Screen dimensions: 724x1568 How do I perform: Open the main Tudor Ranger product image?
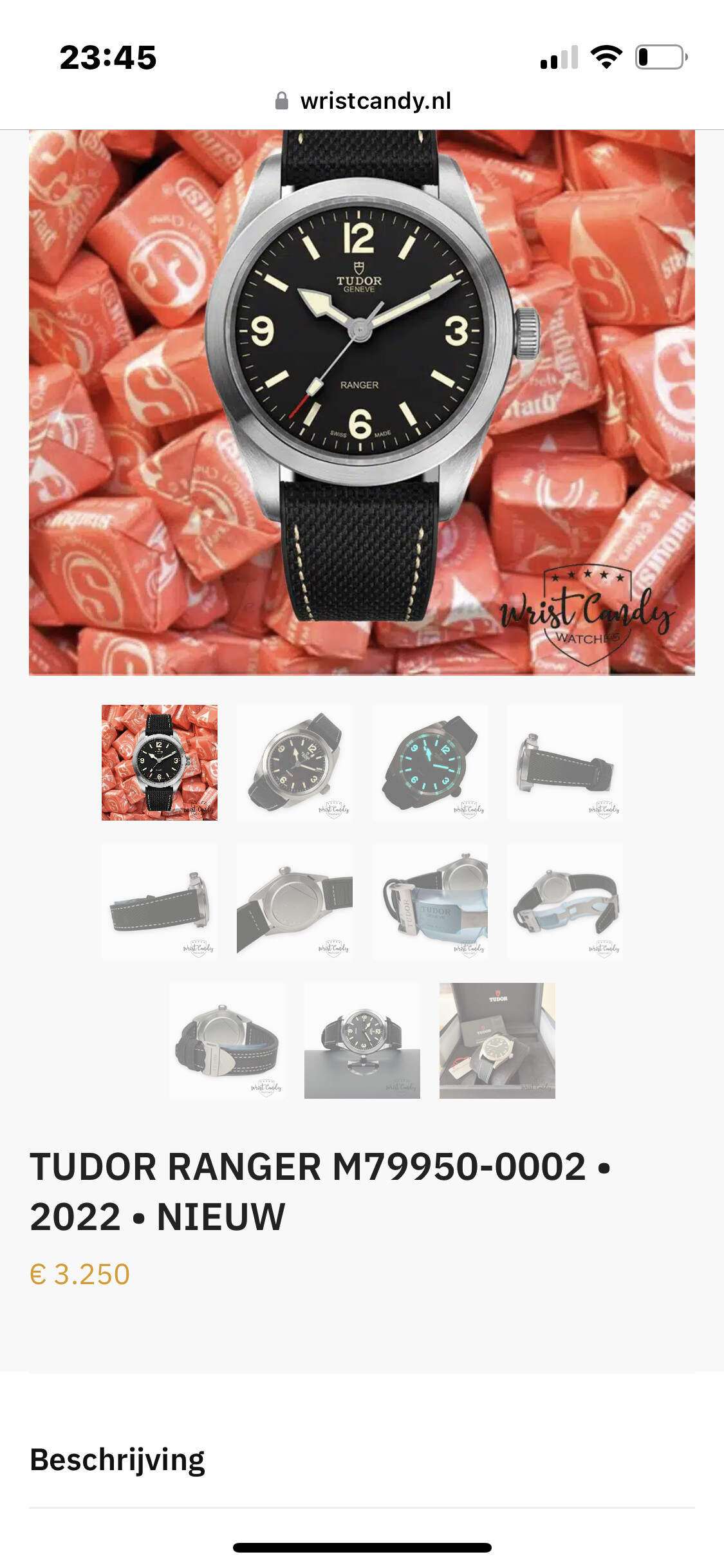[362, 402]
